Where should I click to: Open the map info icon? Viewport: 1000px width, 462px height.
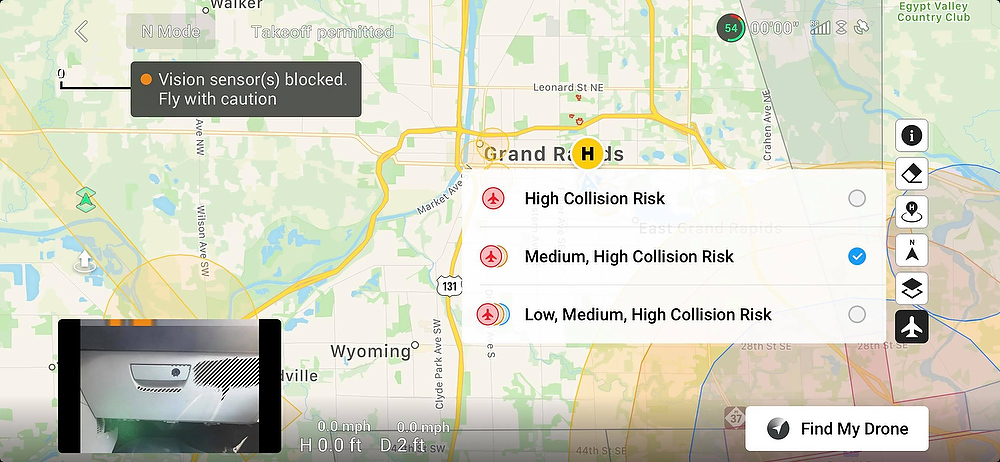[911, 135]
